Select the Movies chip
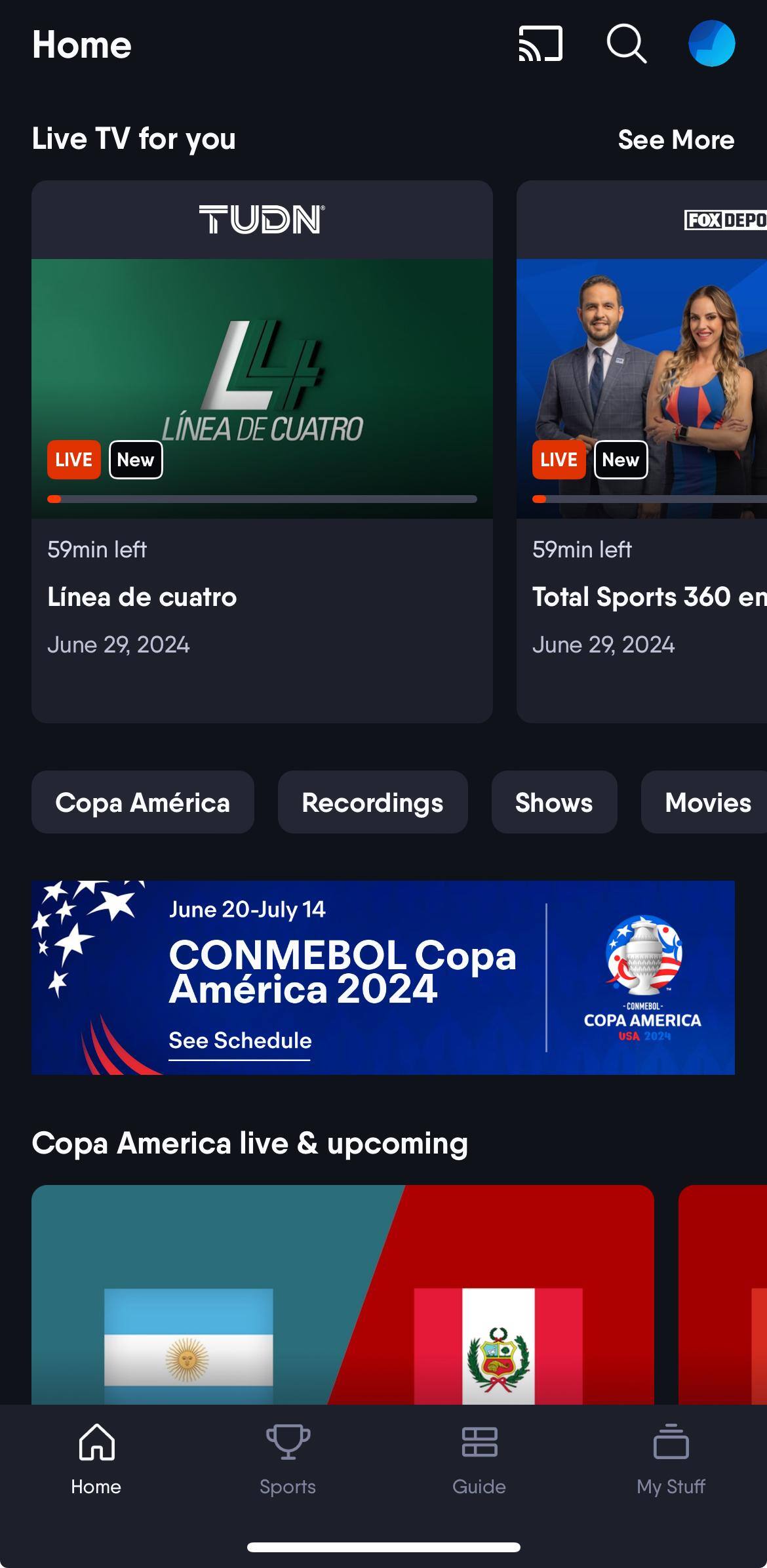Image resolution: width=767 pixels, height=1568 pixels. tap(707, 802)
